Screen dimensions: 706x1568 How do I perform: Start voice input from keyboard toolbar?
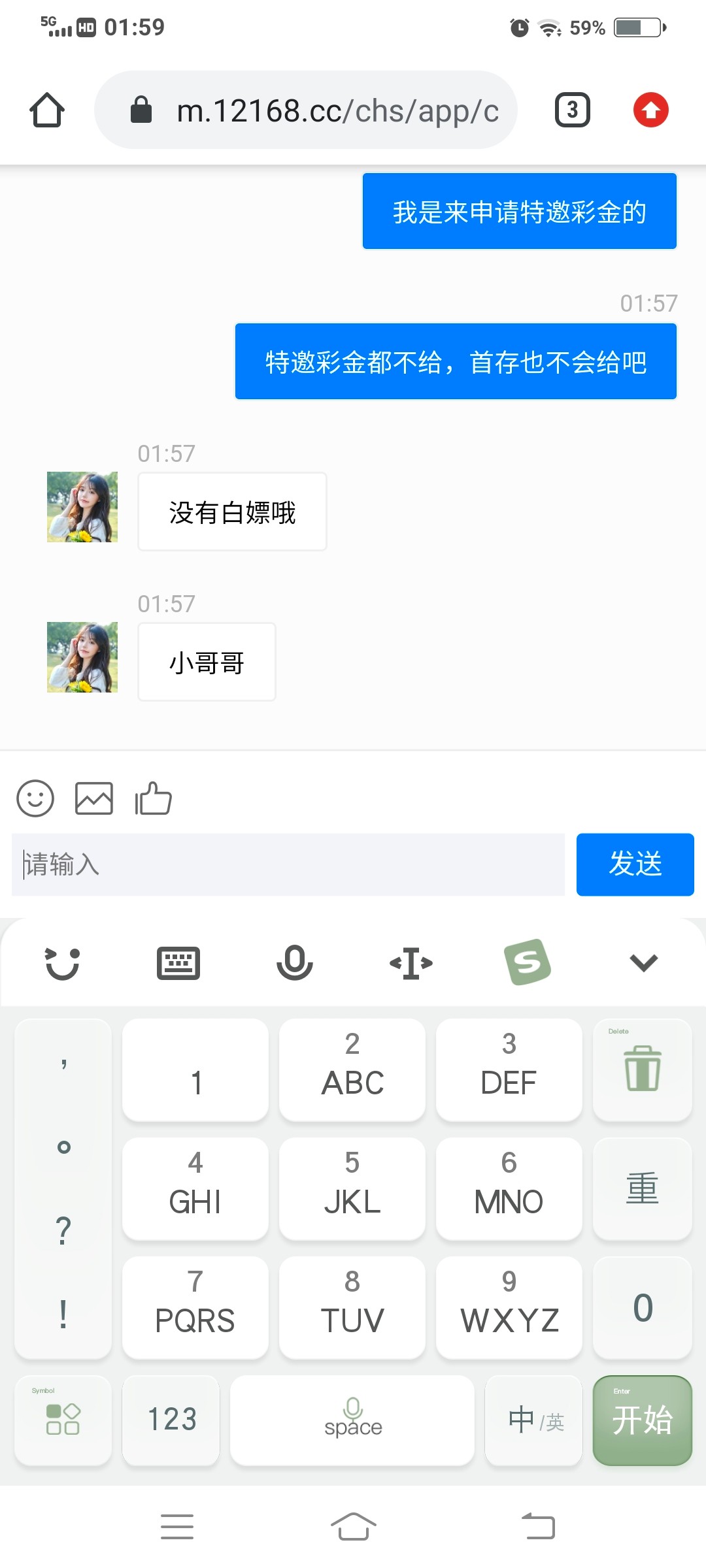pos(295,963)
